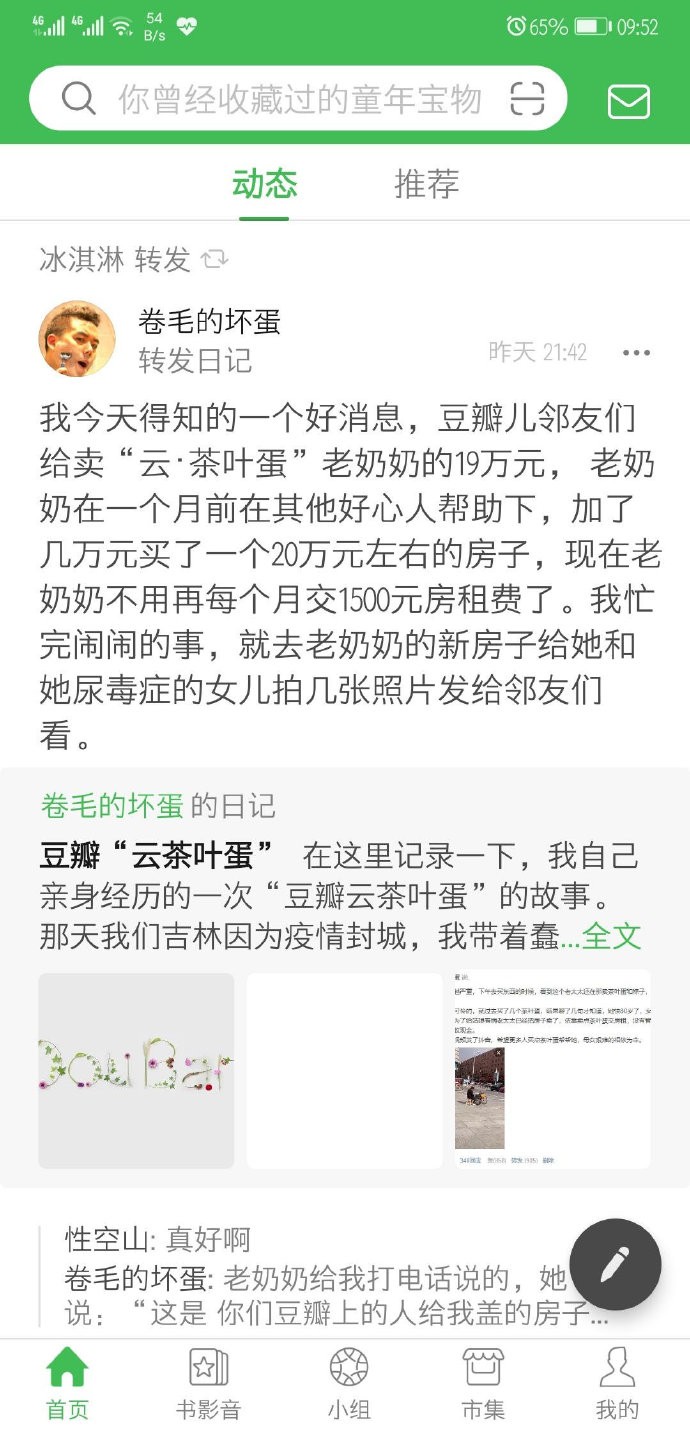
Task: View the screenshot thumbnail with street photo
Action: coord(552,1070)
